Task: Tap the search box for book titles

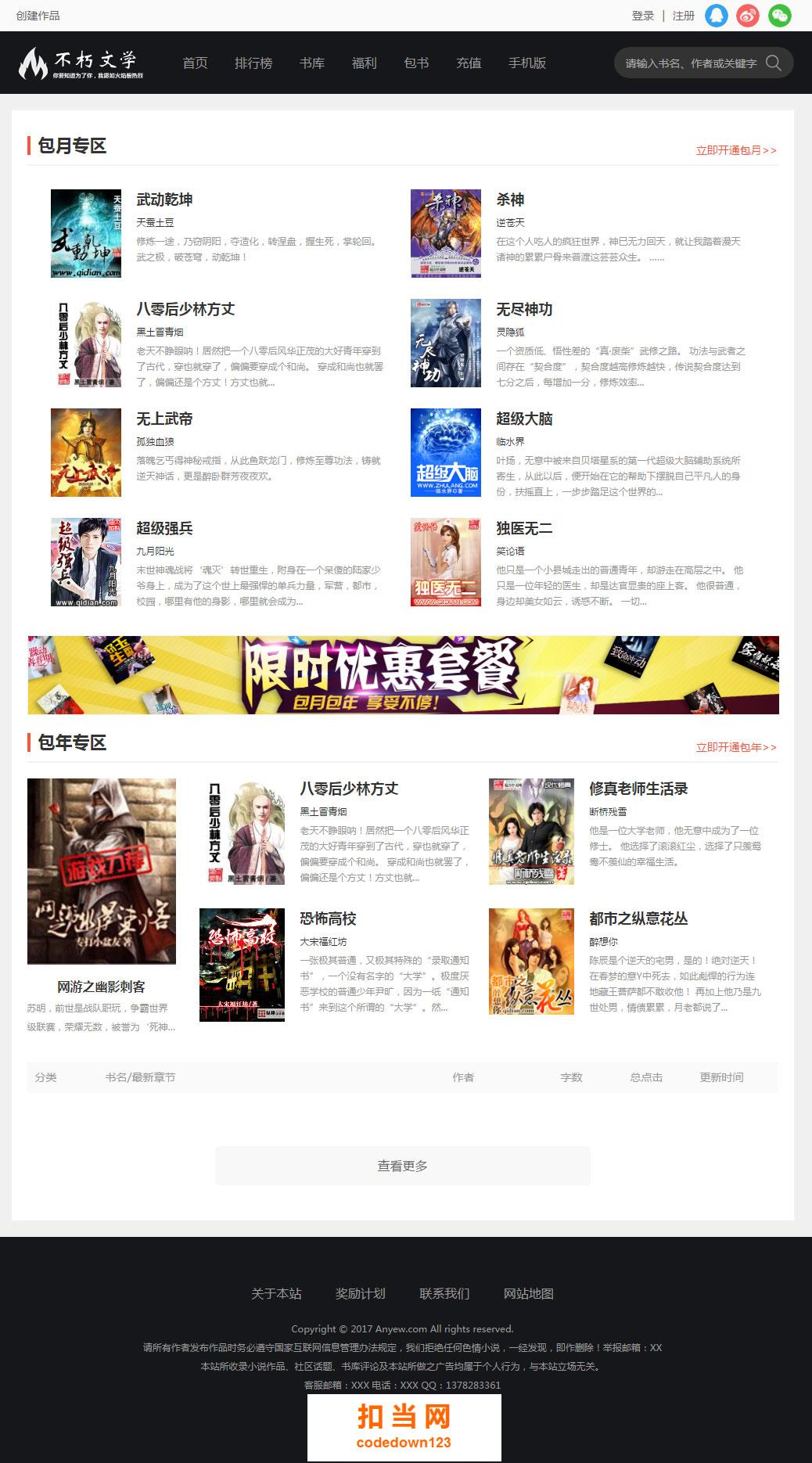Action: pos(690,63)
